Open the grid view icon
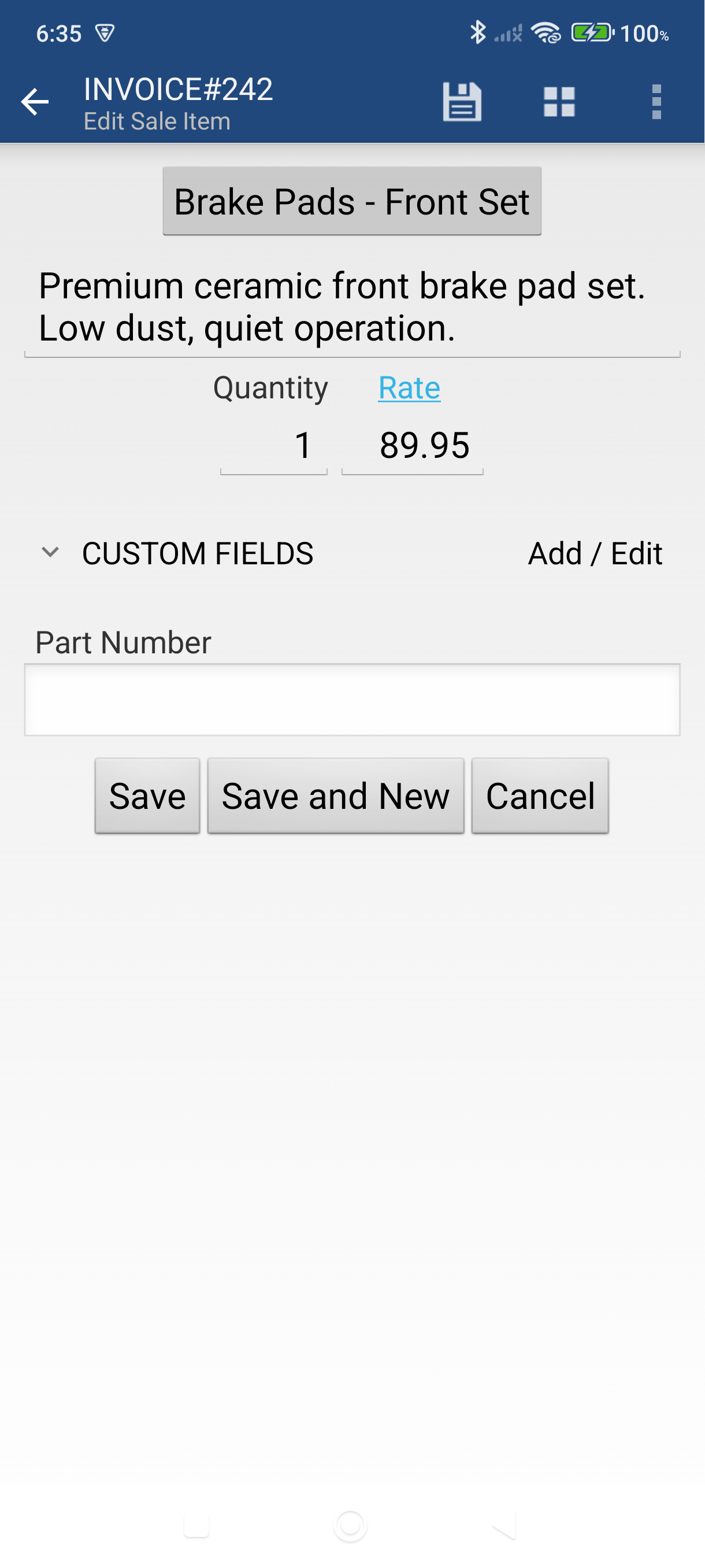This screenshot has width=705, height=1568. point(558,102)
